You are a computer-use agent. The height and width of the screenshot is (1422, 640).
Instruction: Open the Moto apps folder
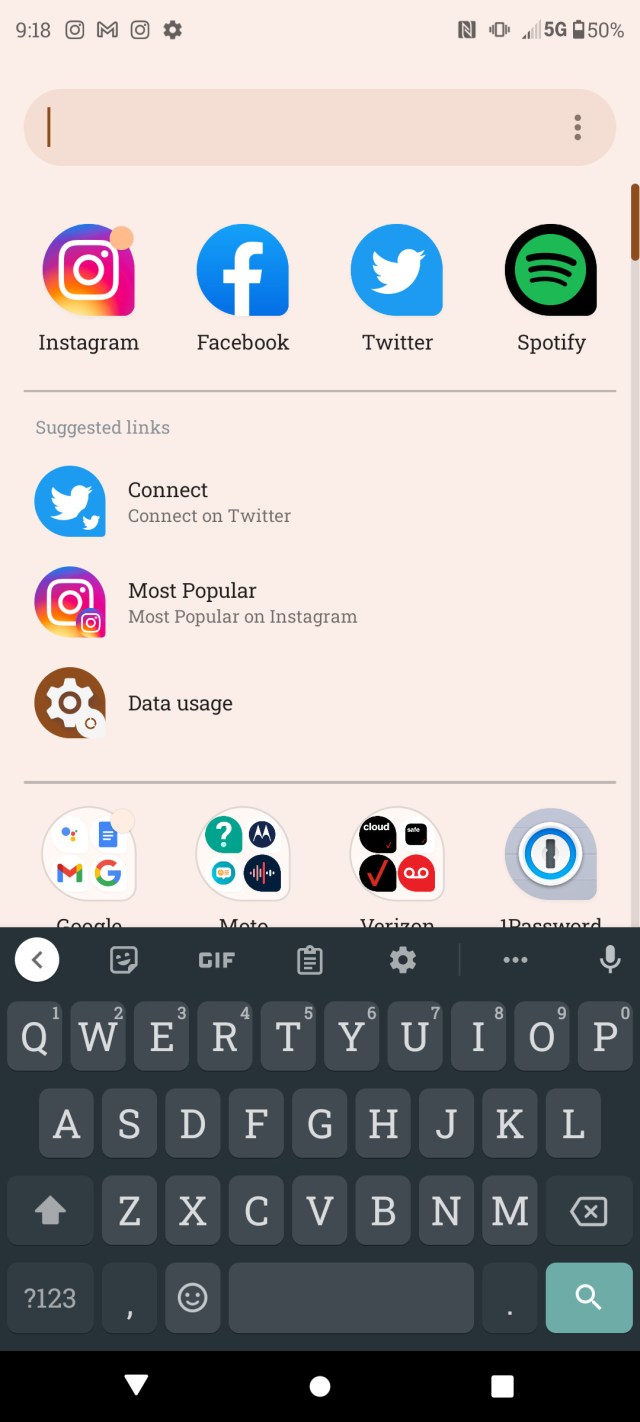[x=242, y=855]
